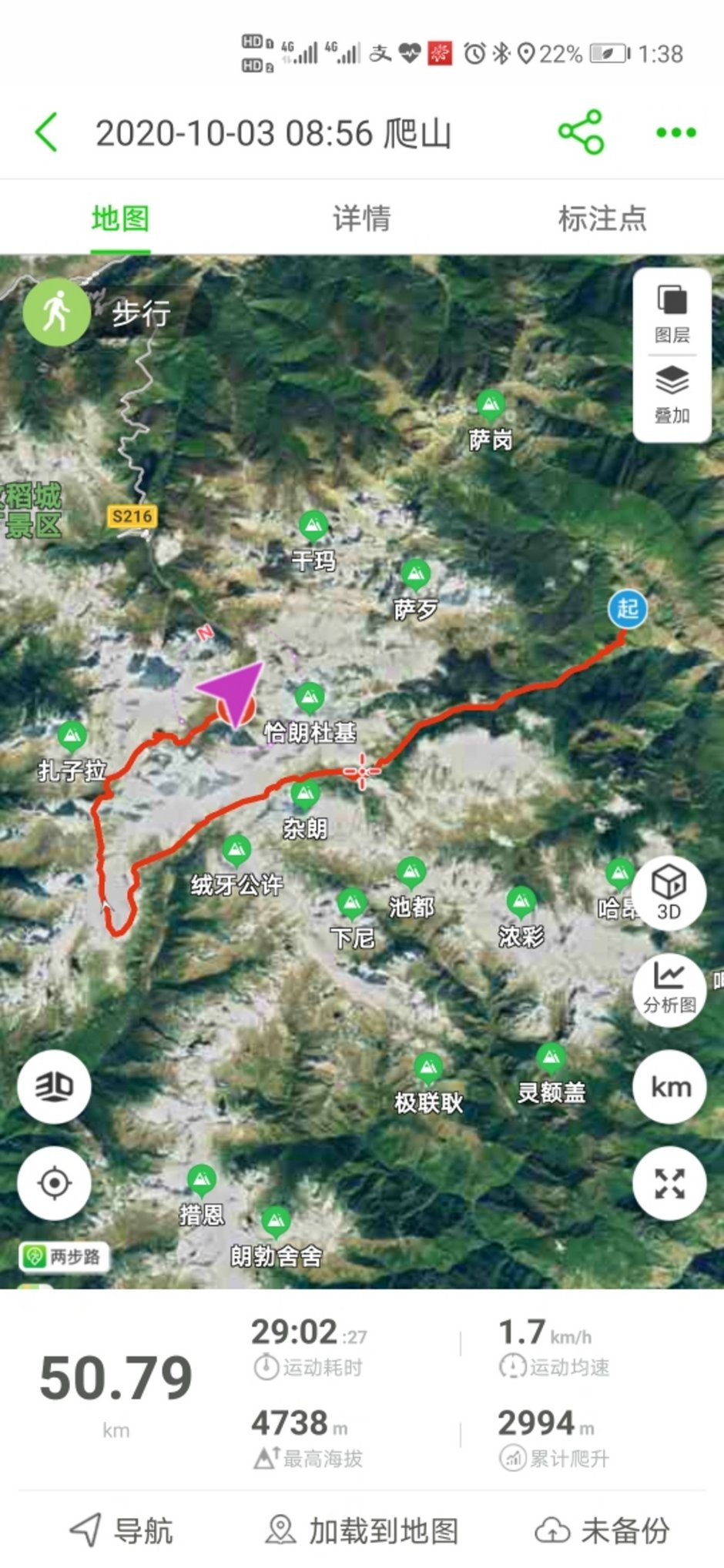Open the 图层 map layers option
This screenshot has width=724, height=1568.
(672, 313)
